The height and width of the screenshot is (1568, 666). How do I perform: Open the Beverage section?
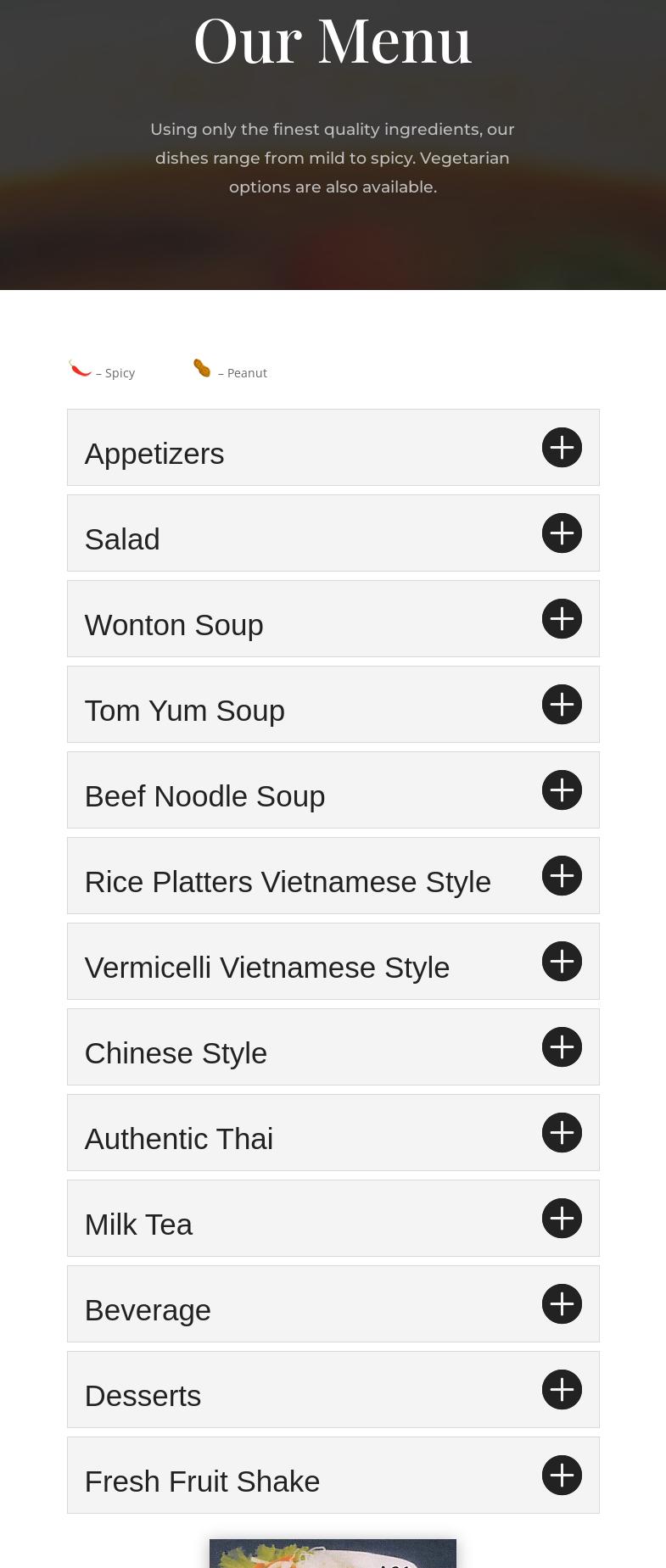(x=562, y=1304)
